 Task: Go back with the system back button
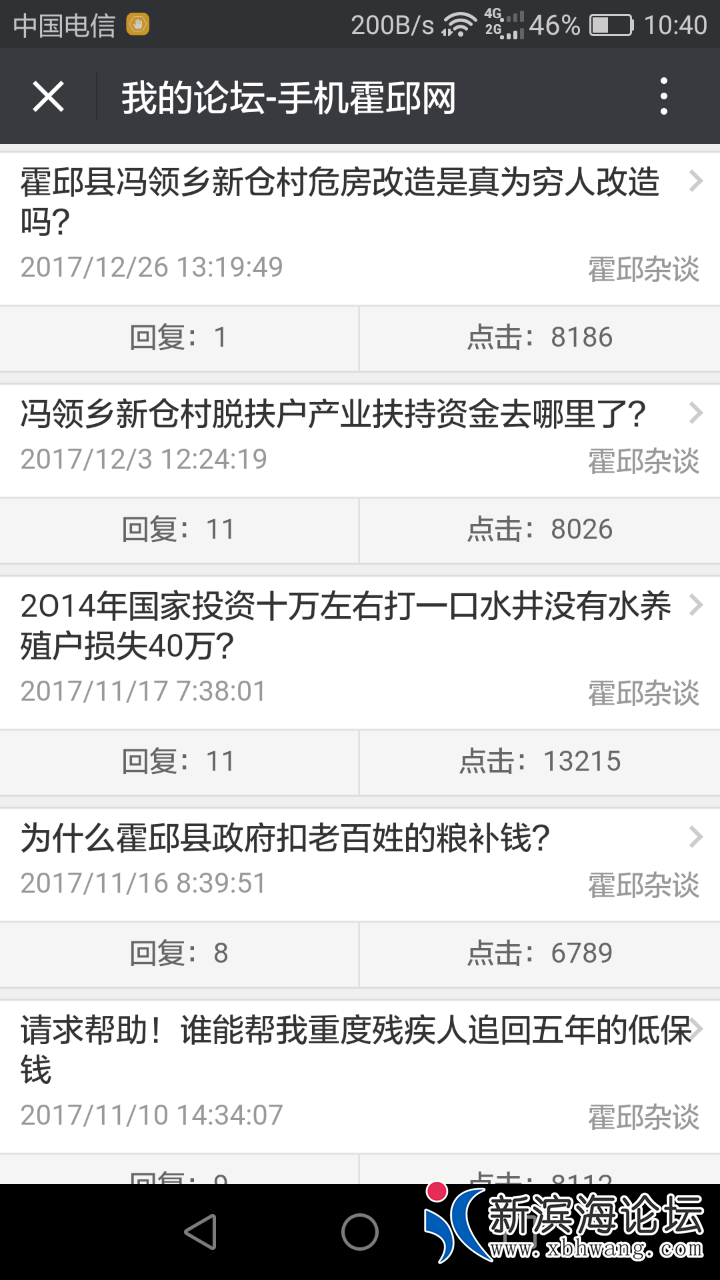coord(200,1232)
